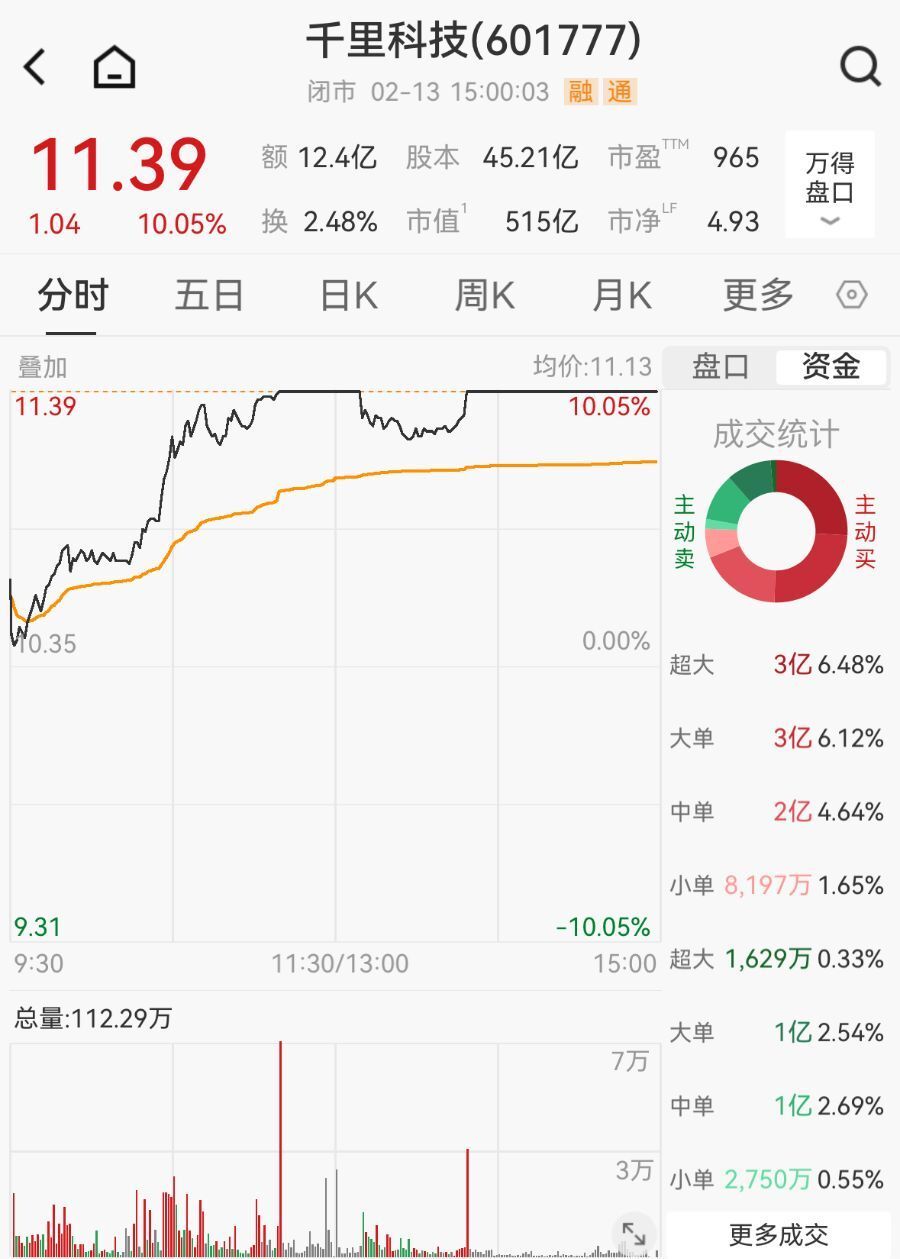The width and height of the screenshot is (900, 1259).
Task: Go to the home screen icon
Action: (113, 66)
